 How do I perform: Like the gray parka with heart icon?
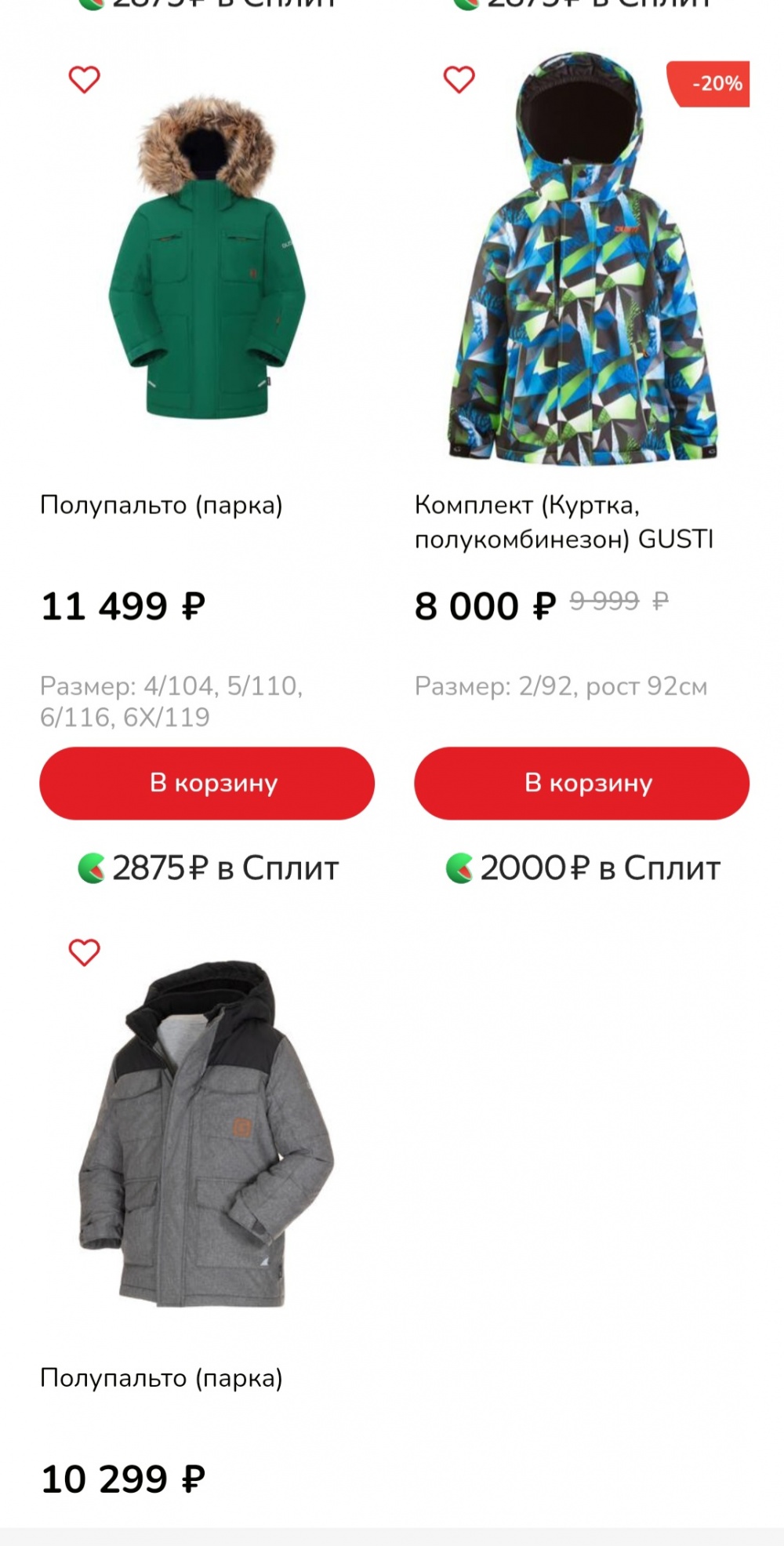pos(85,952)
